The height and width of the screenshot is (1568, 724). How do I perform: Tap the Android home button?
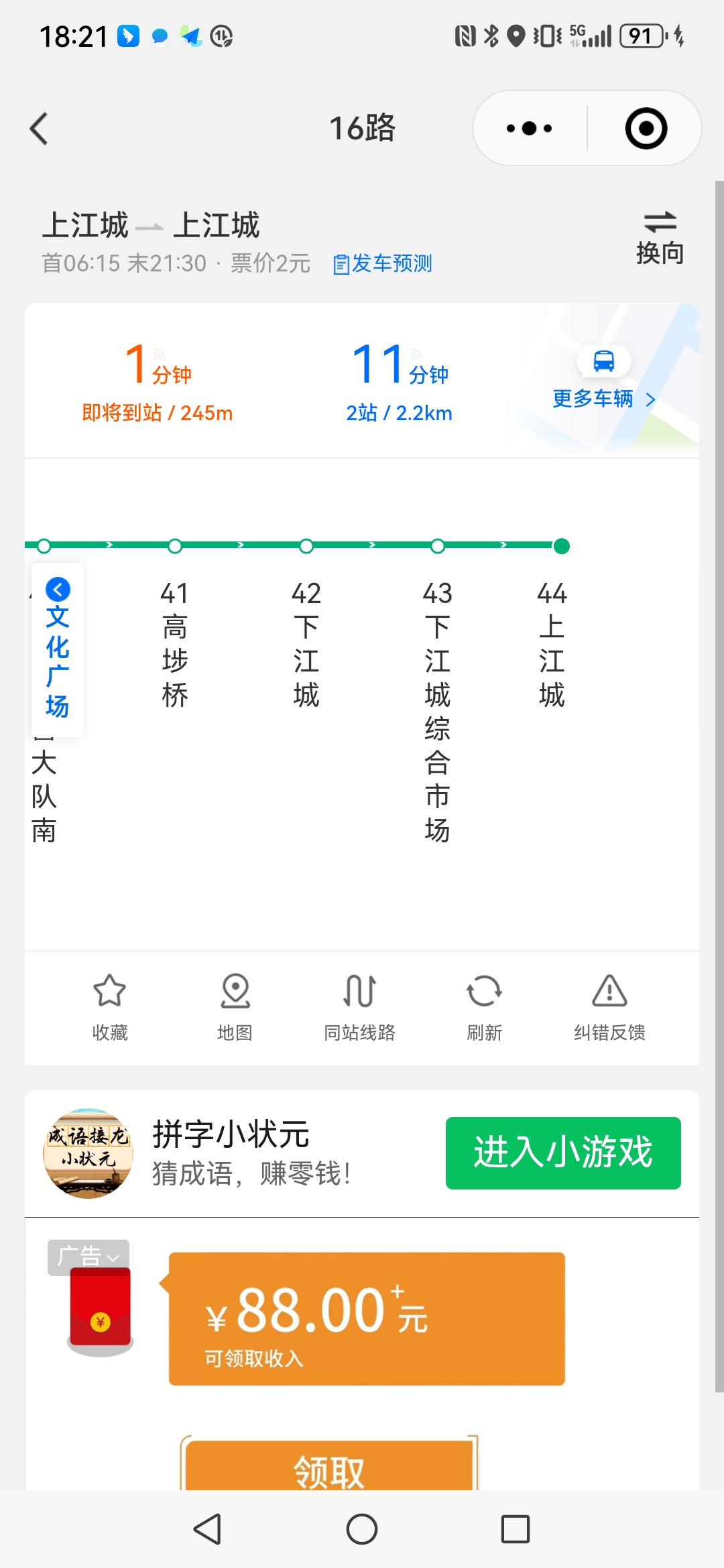click(362, 1530)
